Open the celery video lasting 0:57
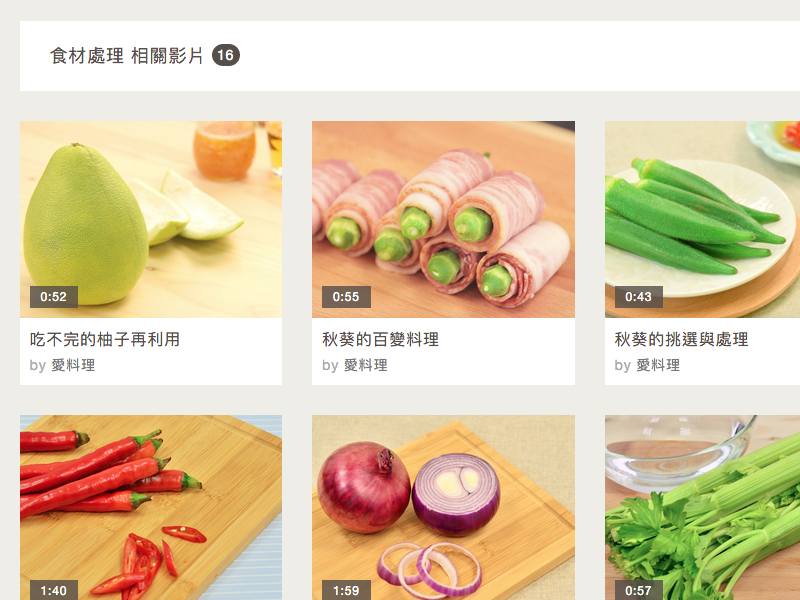800x600 pixels. (x=702, y=507)
